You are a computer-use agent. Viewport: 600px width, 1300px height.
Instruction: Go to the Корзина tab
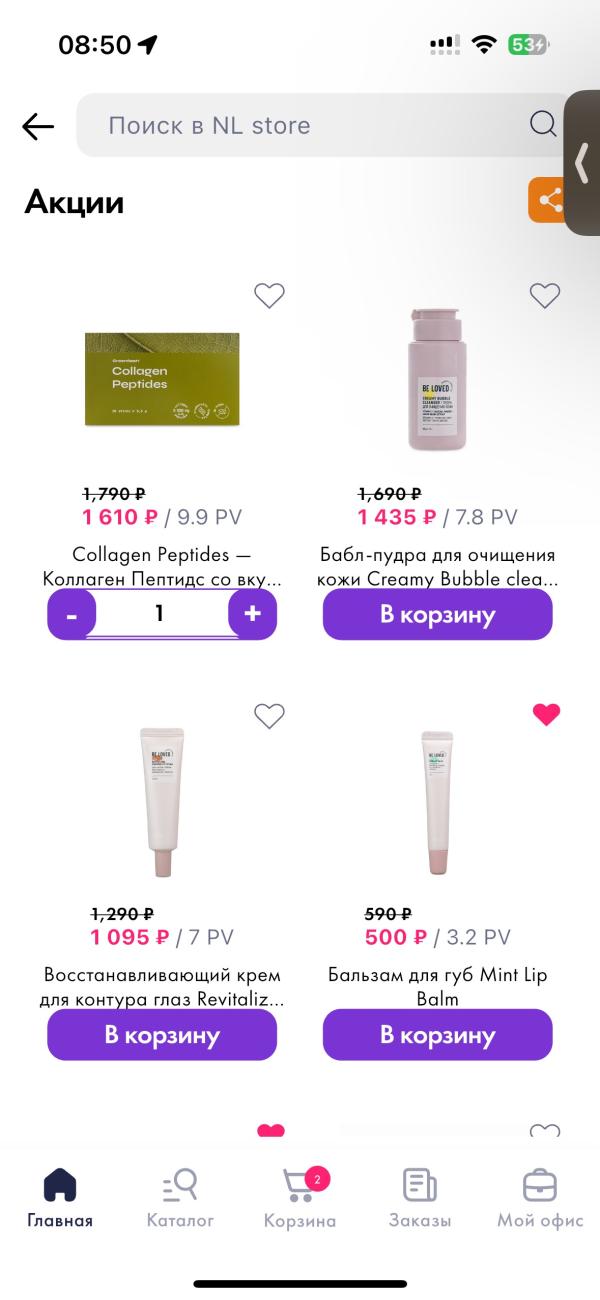[300, 1197]
